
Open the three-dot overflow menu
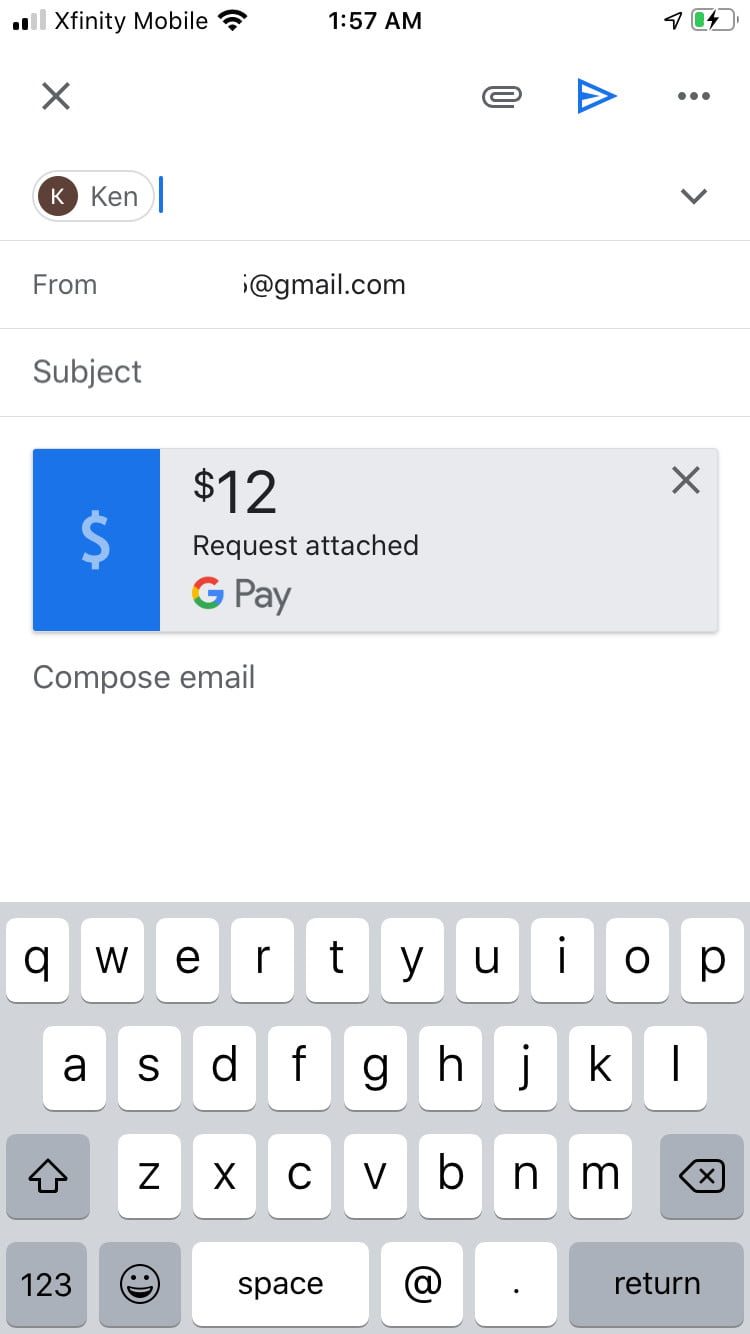(x=693, y=96)
